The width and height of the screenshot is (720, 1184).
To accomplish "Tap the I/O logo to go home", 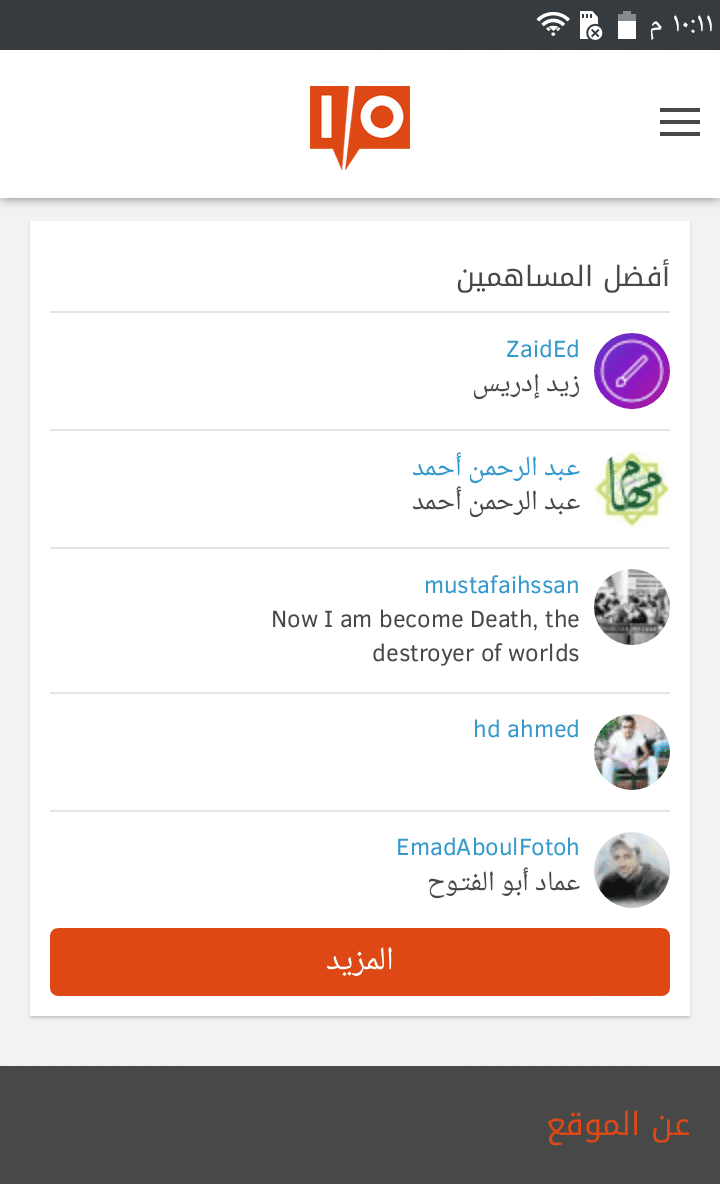I will point(359,125).
